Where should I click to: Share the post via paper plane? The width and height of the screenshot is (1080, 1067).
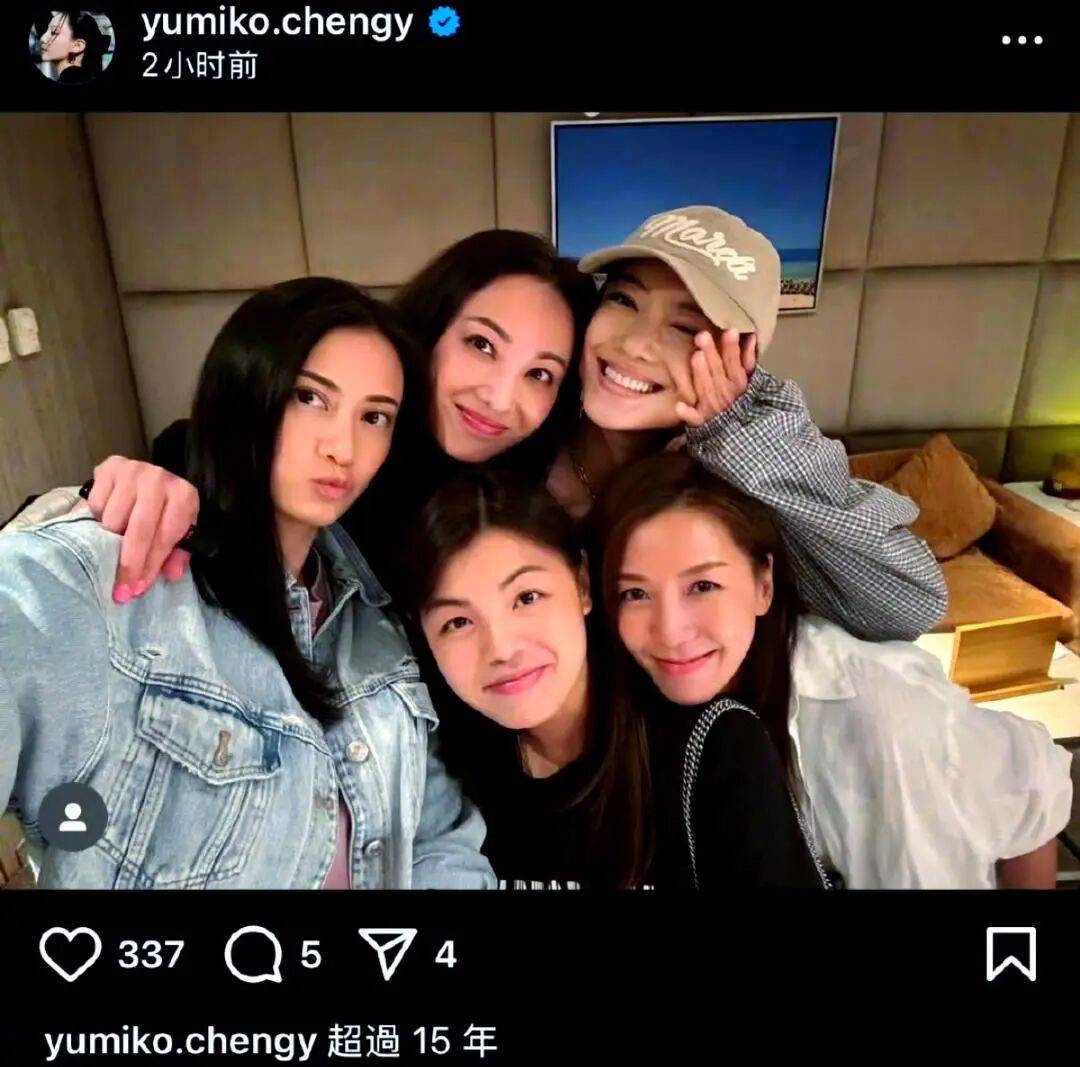(388, 953)
